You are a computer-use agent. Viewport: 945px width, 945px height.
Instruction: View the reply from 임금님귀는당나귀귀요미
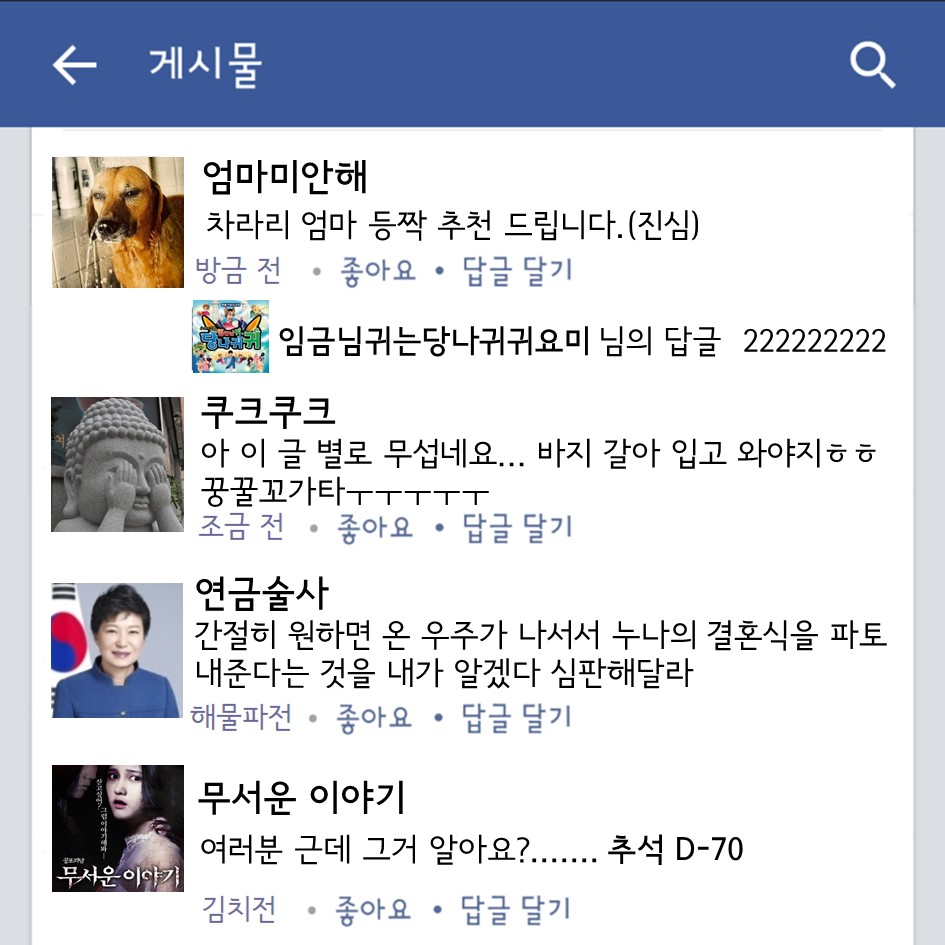click(540, 341)
